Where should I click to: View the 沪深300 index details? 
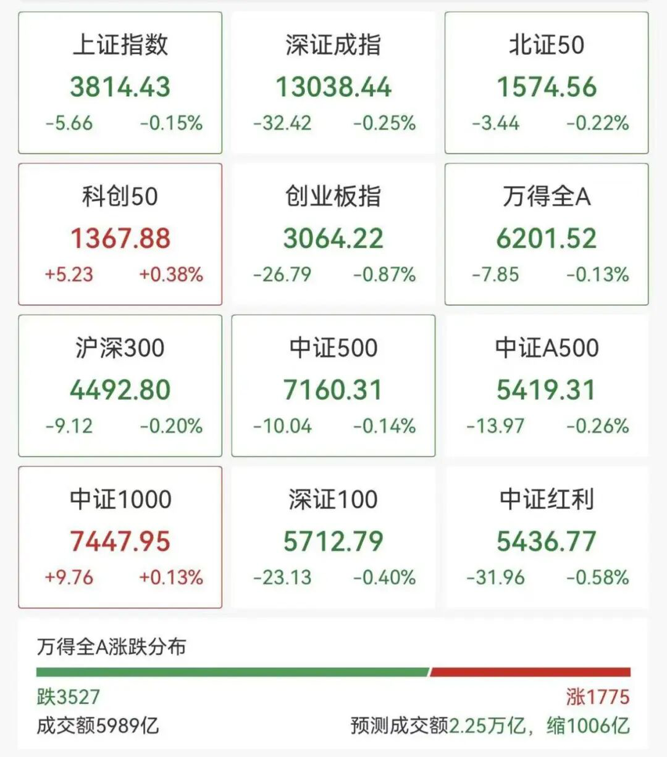pos(121,386)
